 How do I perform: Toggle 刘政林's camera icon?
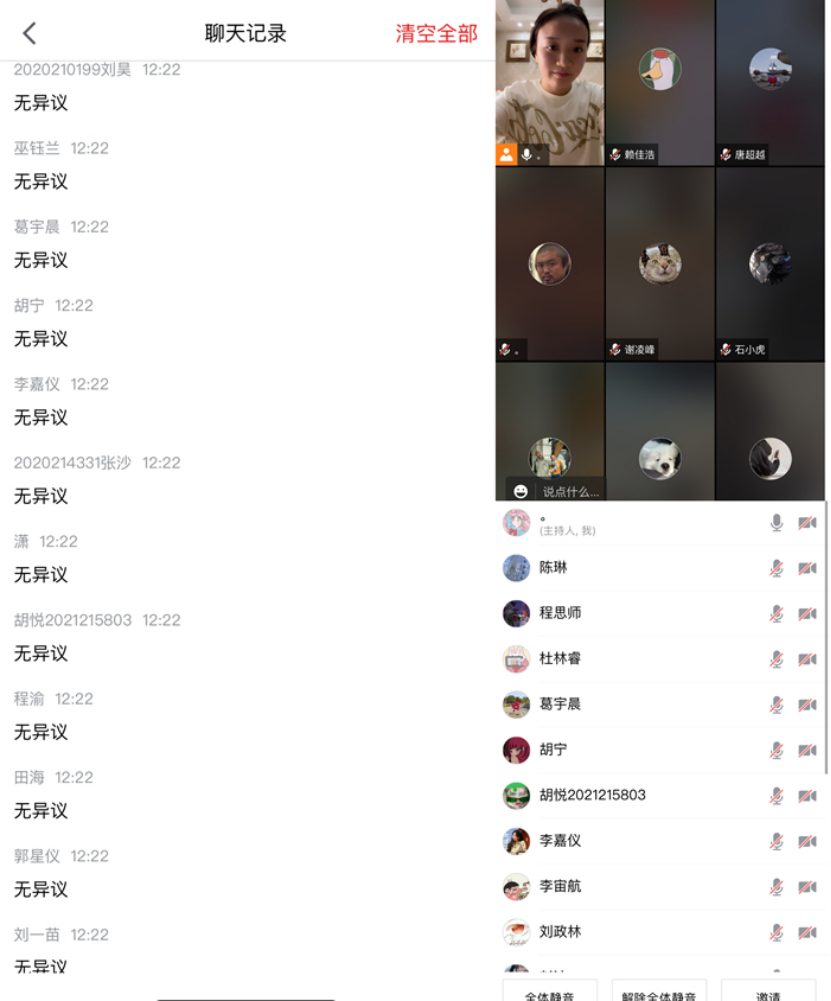pos(807,932)
